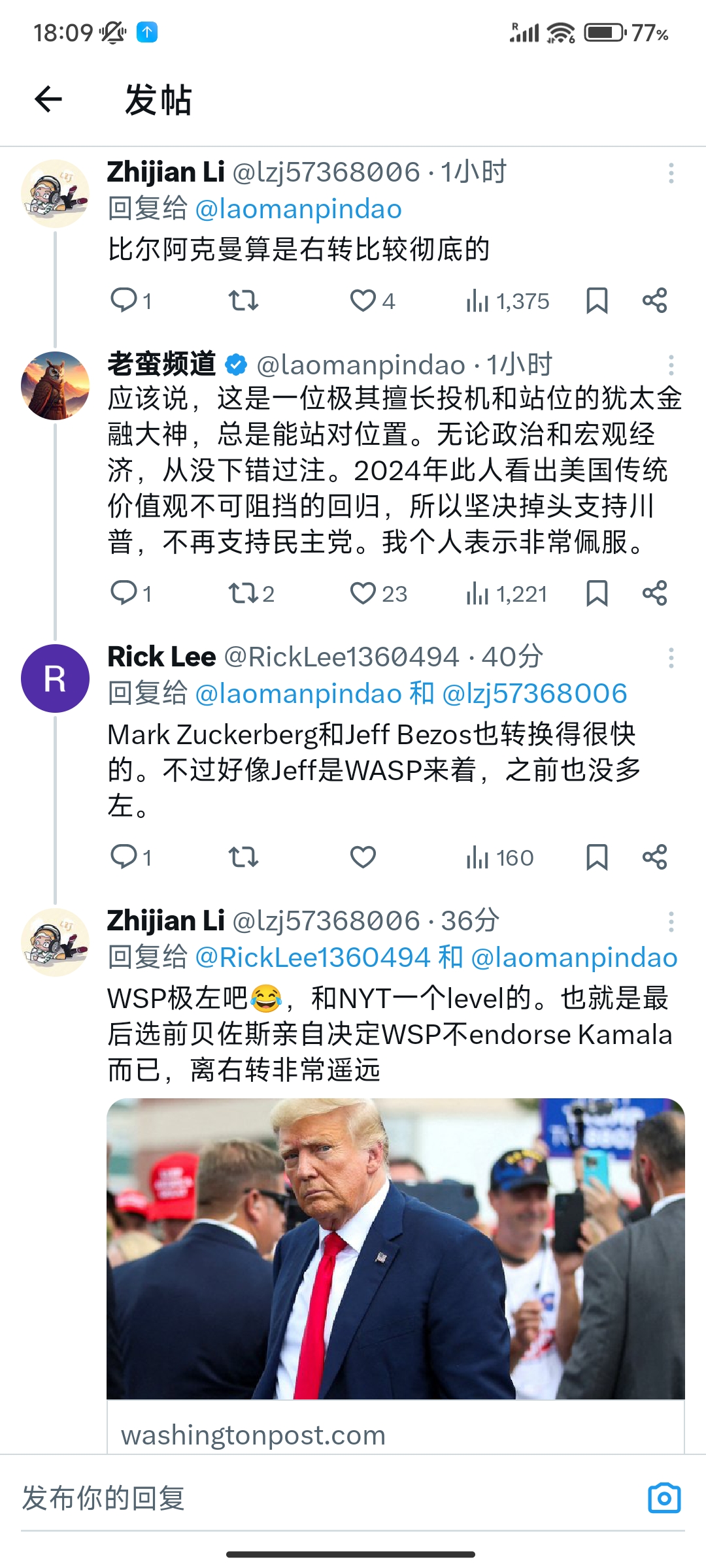
Task: Like Rick Lee's post
Action: [363, 857]
